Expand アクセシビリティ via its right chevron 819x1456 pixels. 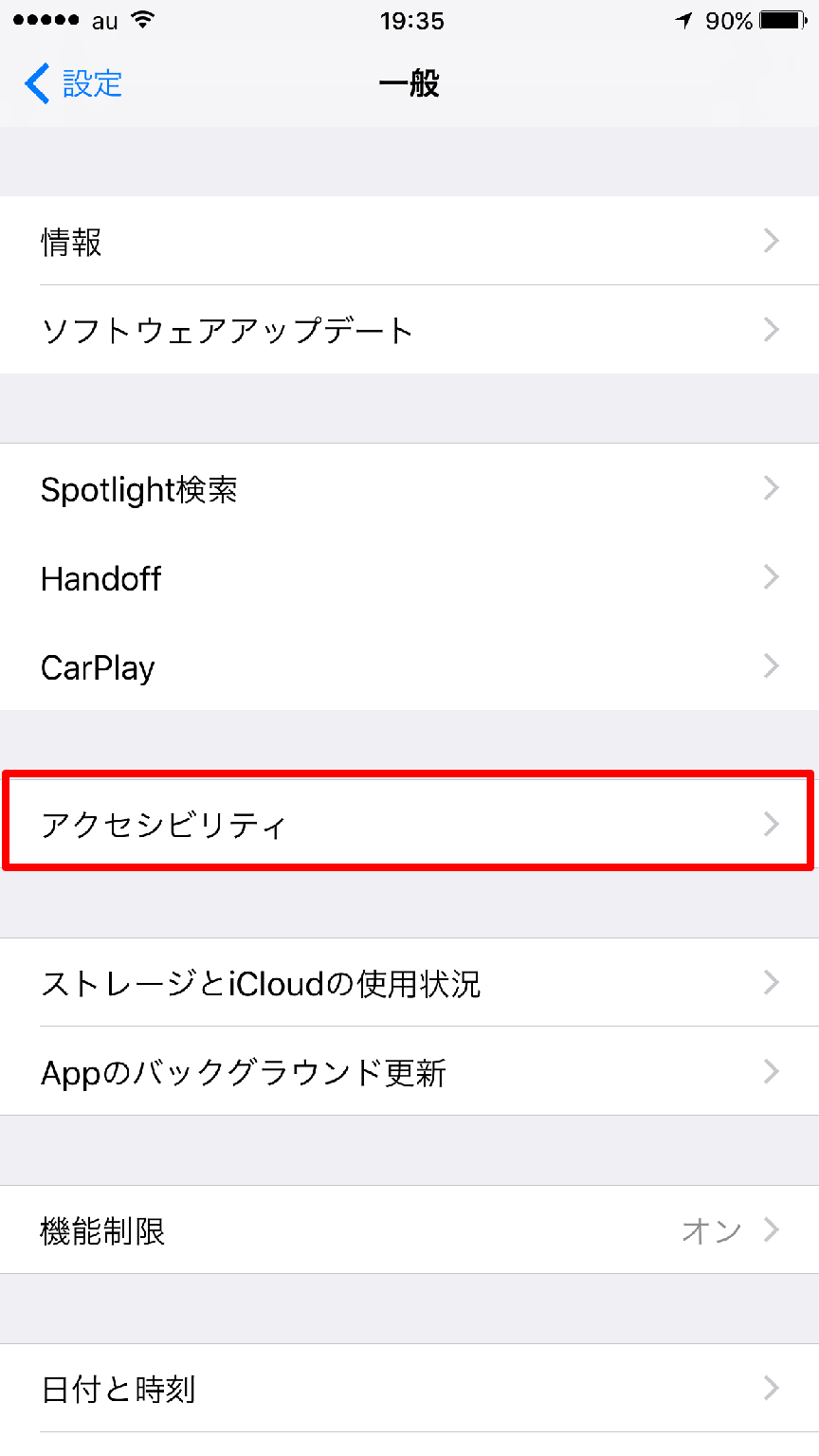pos(771,823)
